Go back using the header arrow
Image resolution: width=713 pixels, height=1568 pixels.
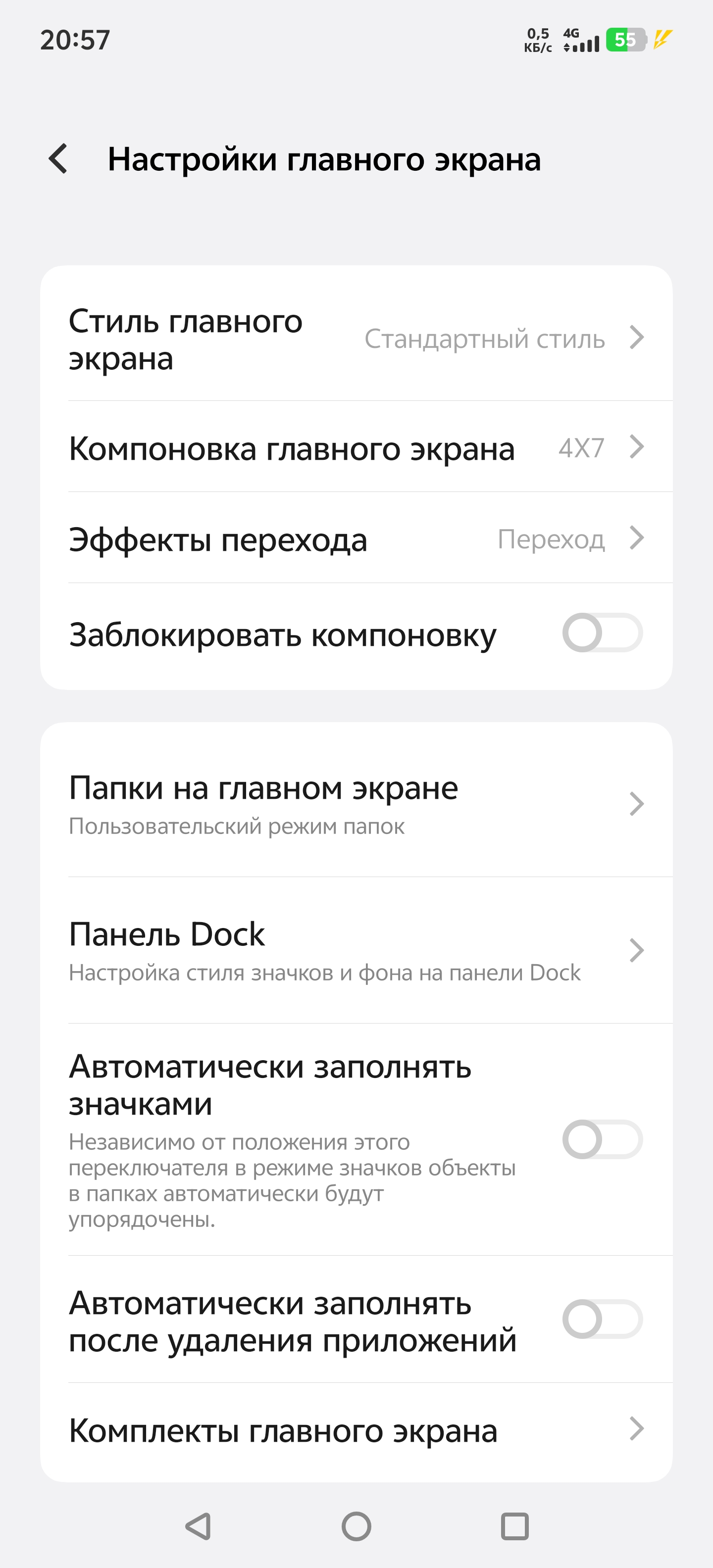(58, 159)
